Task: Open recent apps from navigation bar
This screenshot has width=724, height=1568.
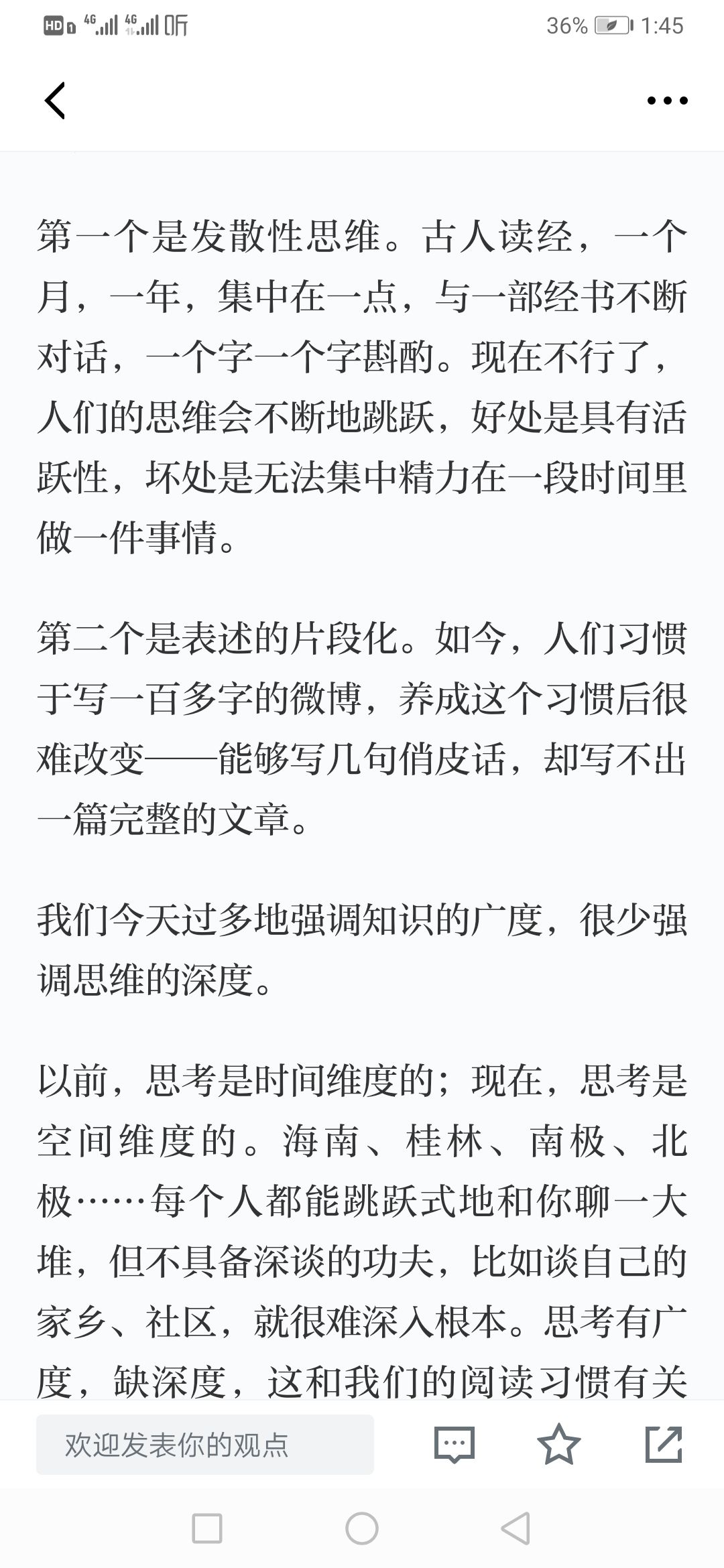Action: (206, 1528)
